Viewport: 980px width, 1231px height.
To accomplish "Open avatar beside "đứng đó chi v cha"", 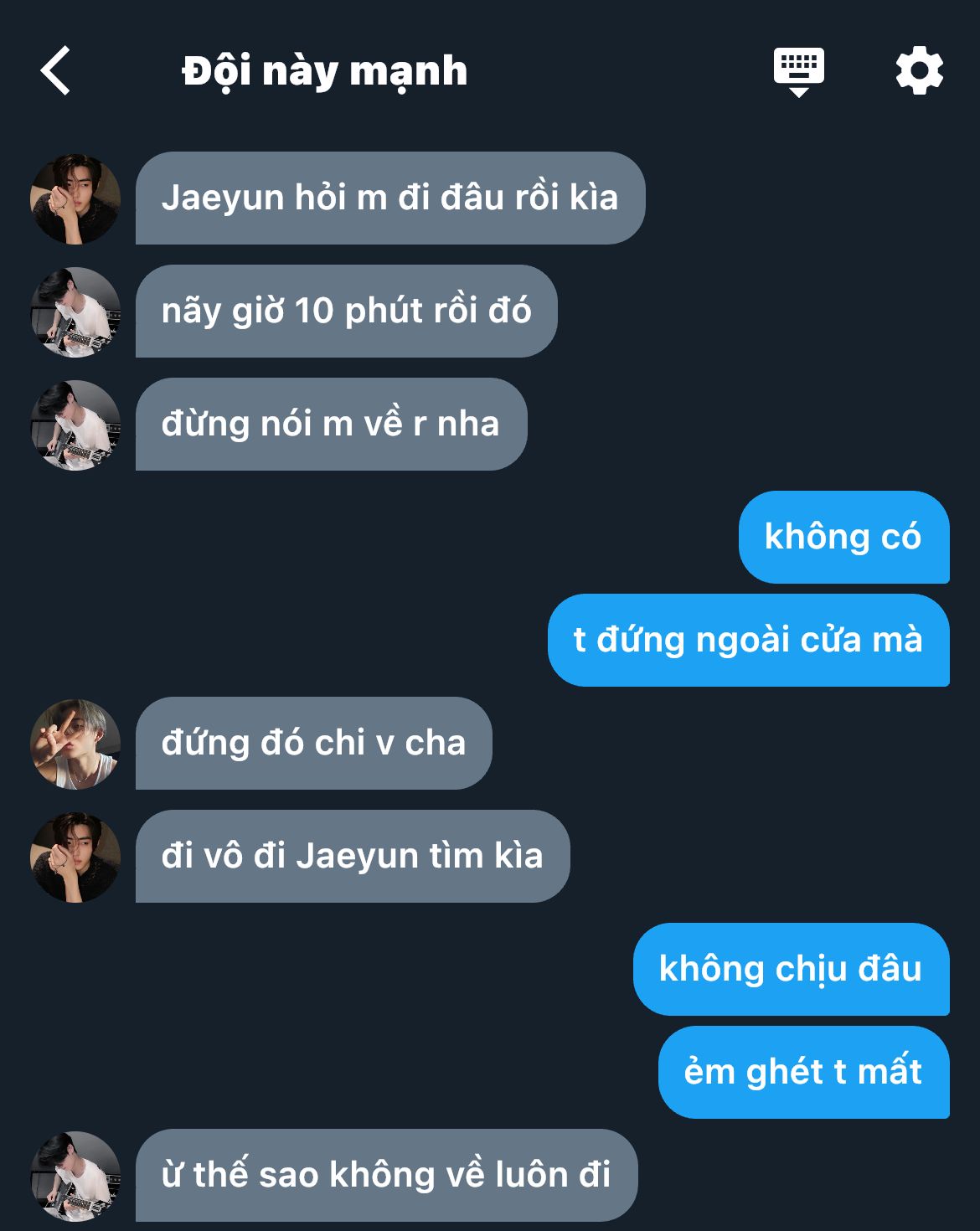I will click(75, 744).
